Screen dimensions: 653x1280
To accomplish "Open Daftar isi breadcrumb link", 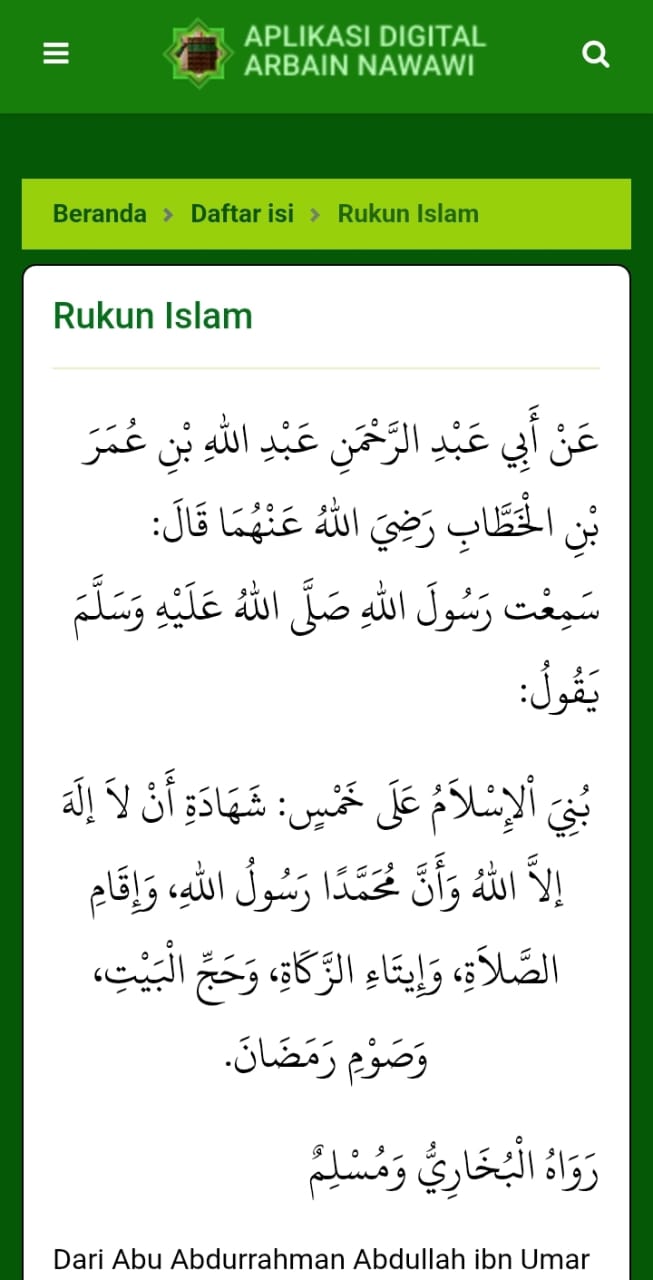I will 242,213.
